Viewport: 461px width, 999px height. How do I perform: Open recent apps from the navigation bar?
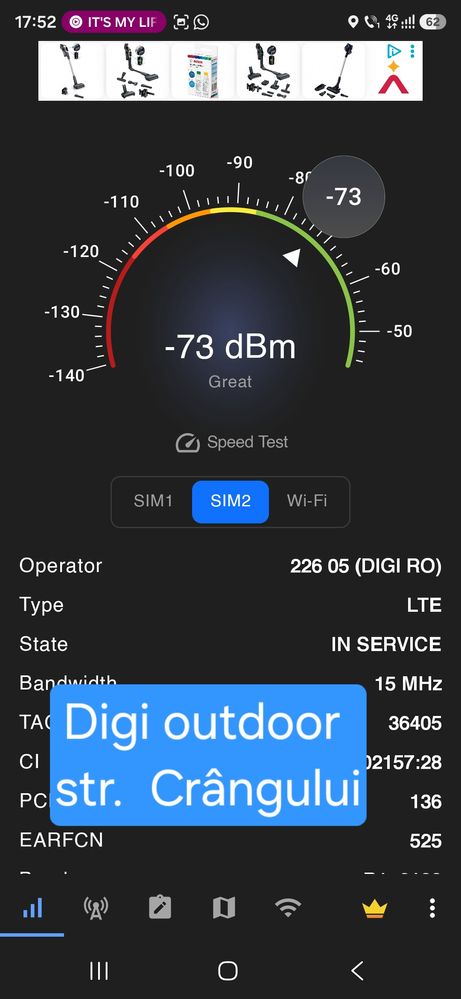tap(99, 971)
